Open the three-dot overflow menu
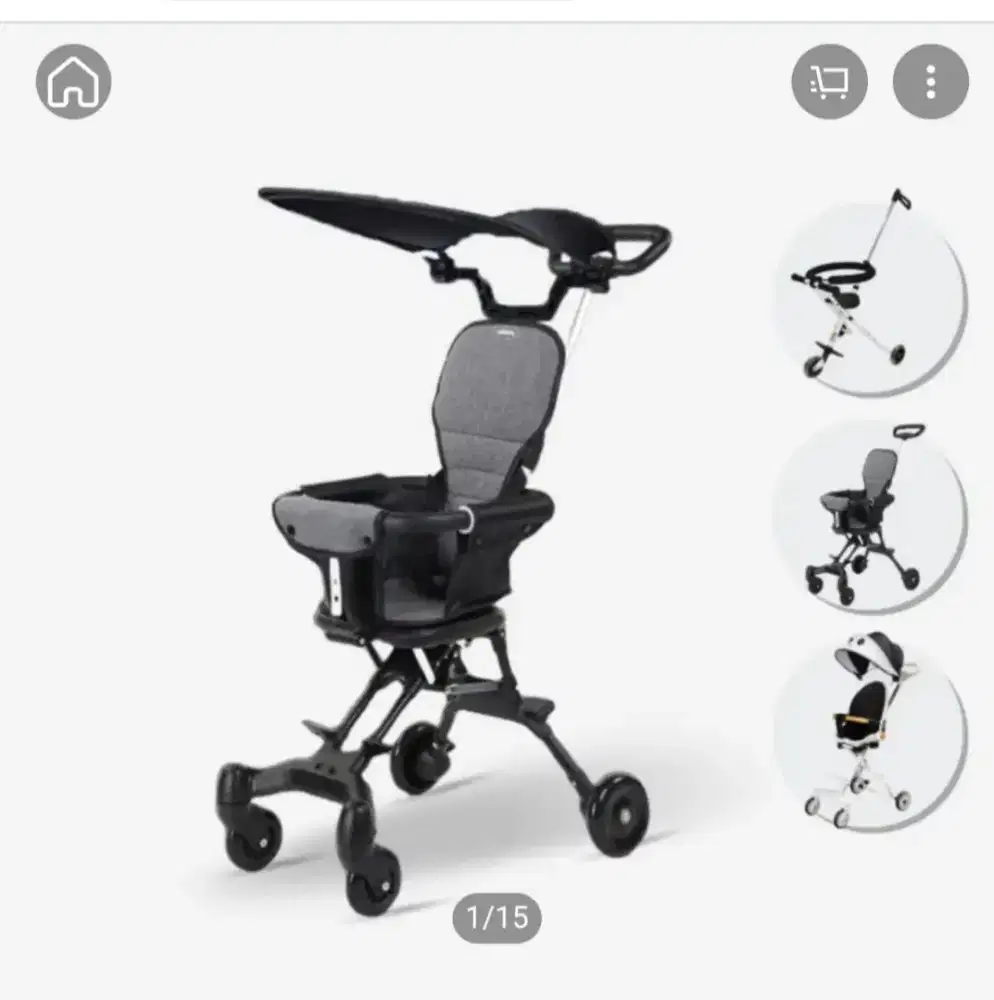Viewport: 994px width, 1000px height. (930, 82)
